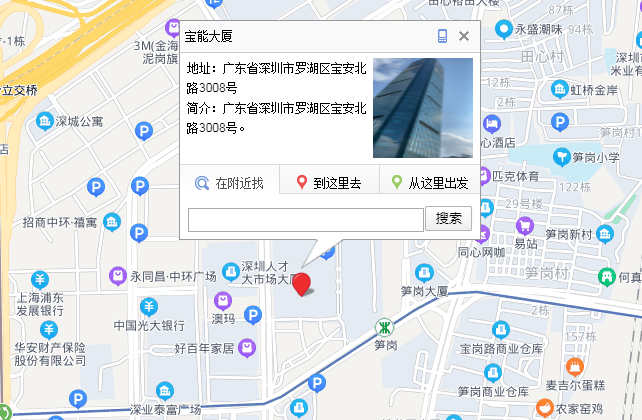The width and height of the screenshot is (642, 420).
Task: Select 笋岗大厦 on the map
Action: click(x=426, y=273)
